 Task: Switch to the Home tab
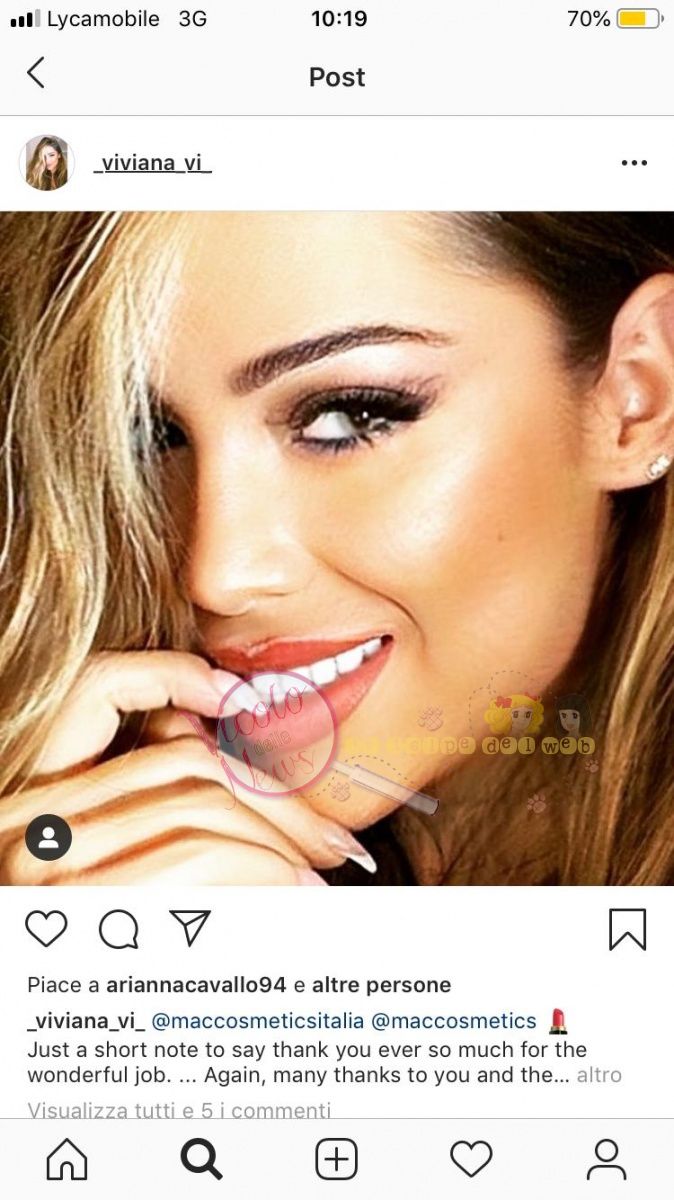pos(67,1160)
